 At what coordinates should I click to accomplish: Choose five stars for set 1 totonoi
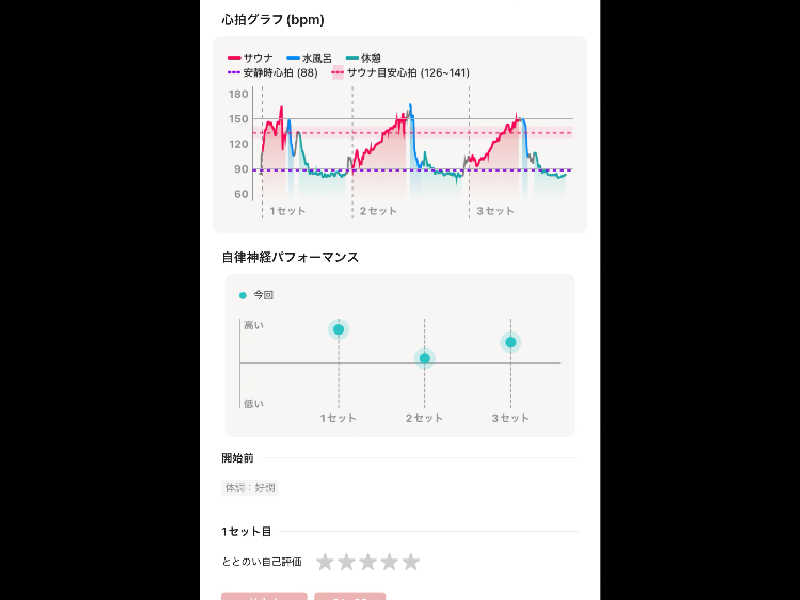coord(411,562)
